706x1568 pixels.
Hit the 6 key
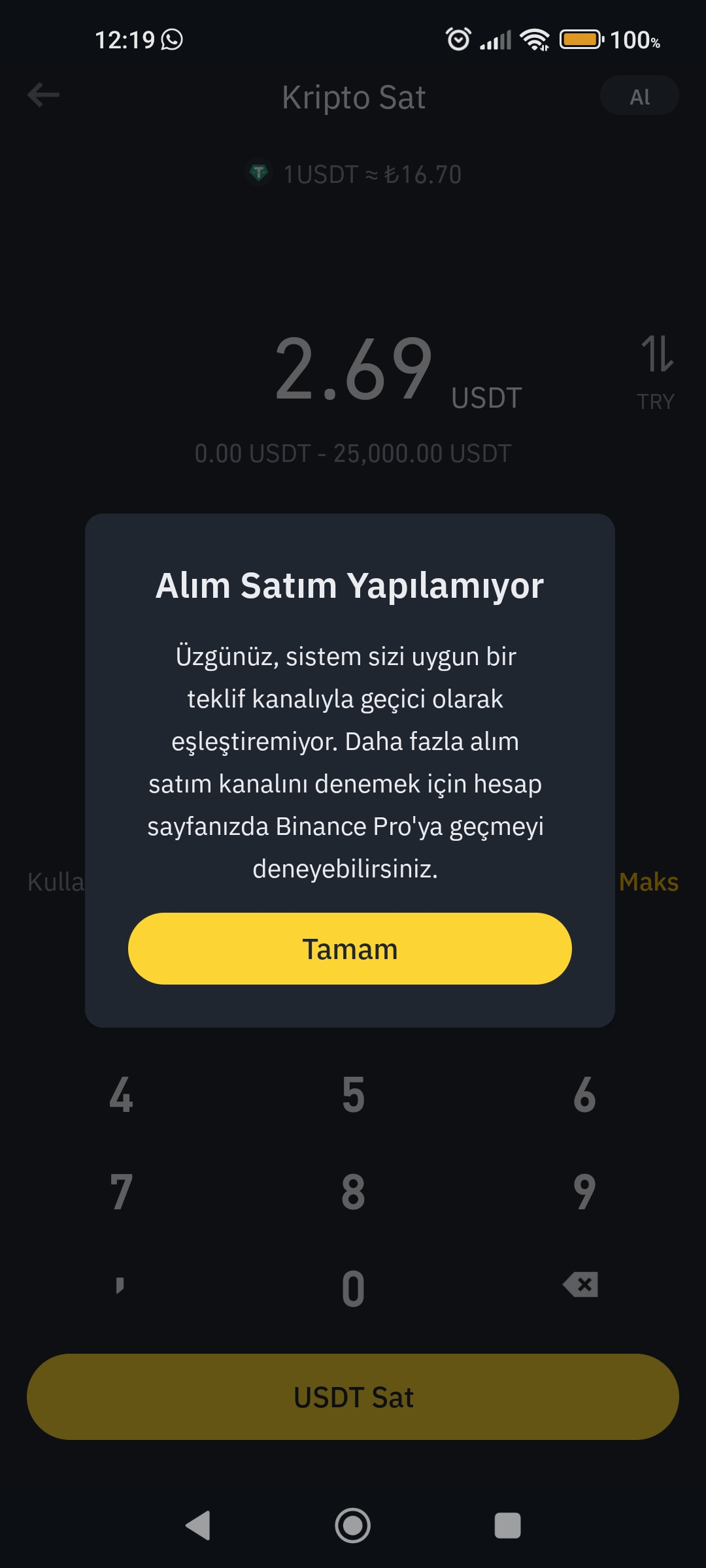click(x=584, y=1095)
